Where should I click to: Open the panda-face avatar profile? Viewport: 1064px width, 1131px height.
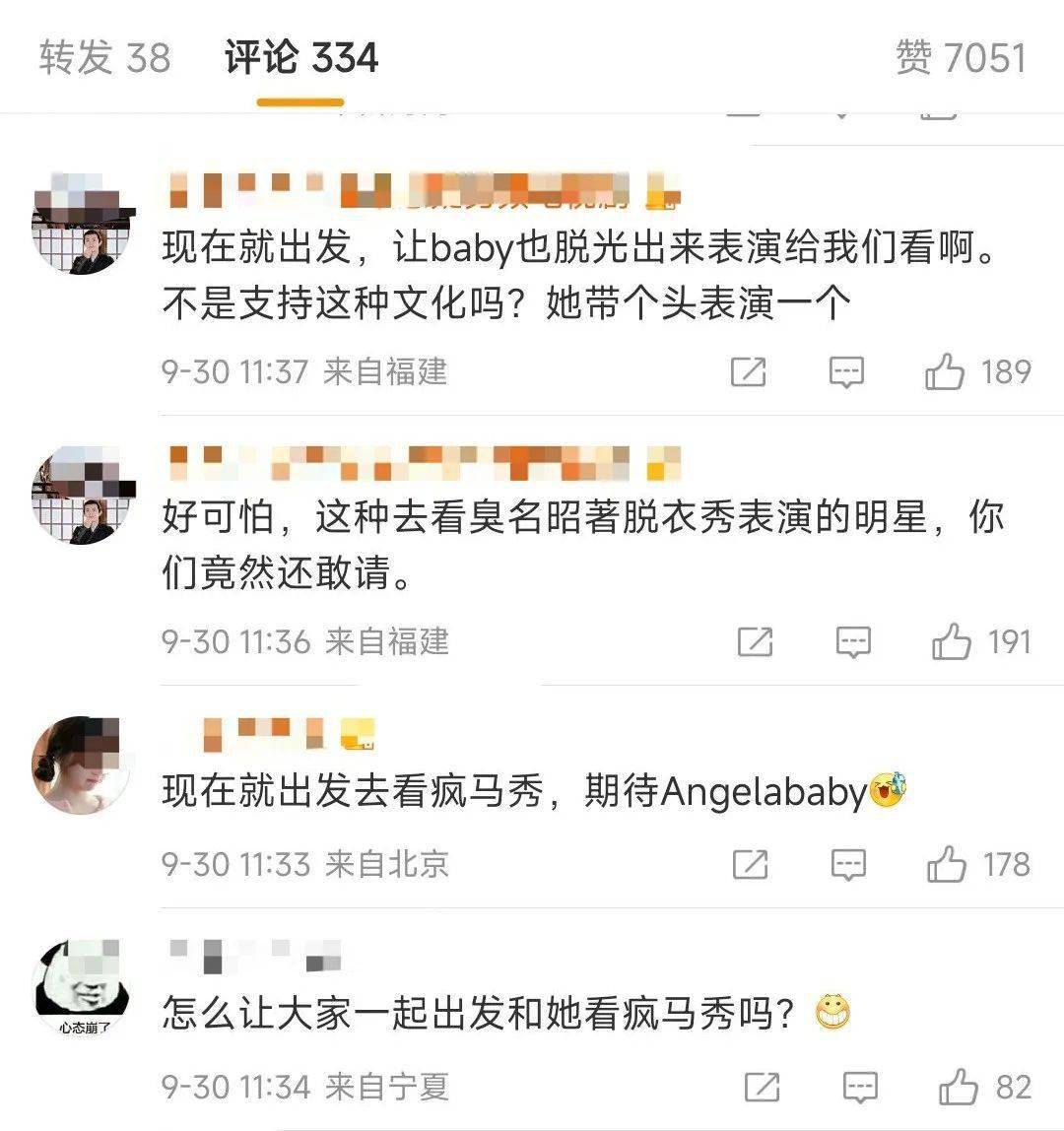pyautogui.click(x=81, y=987)
